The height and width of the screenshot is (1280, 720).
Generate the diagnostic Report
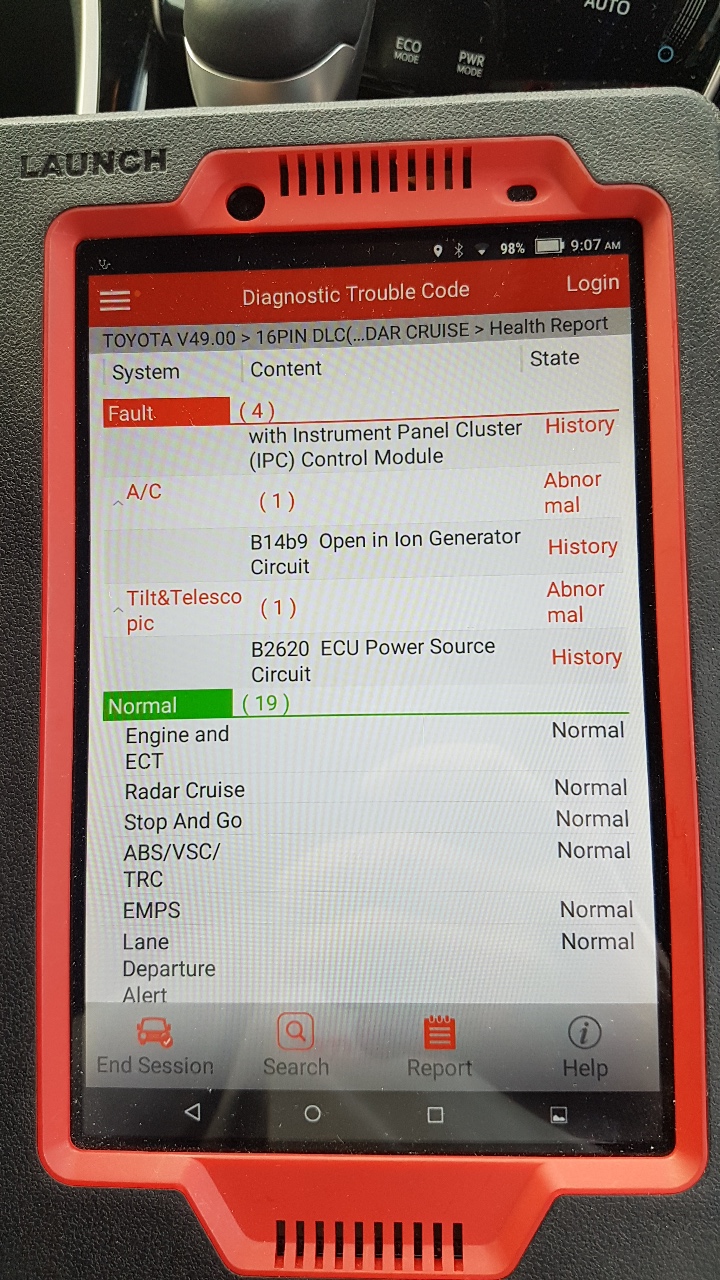[x=439, y=1047]
